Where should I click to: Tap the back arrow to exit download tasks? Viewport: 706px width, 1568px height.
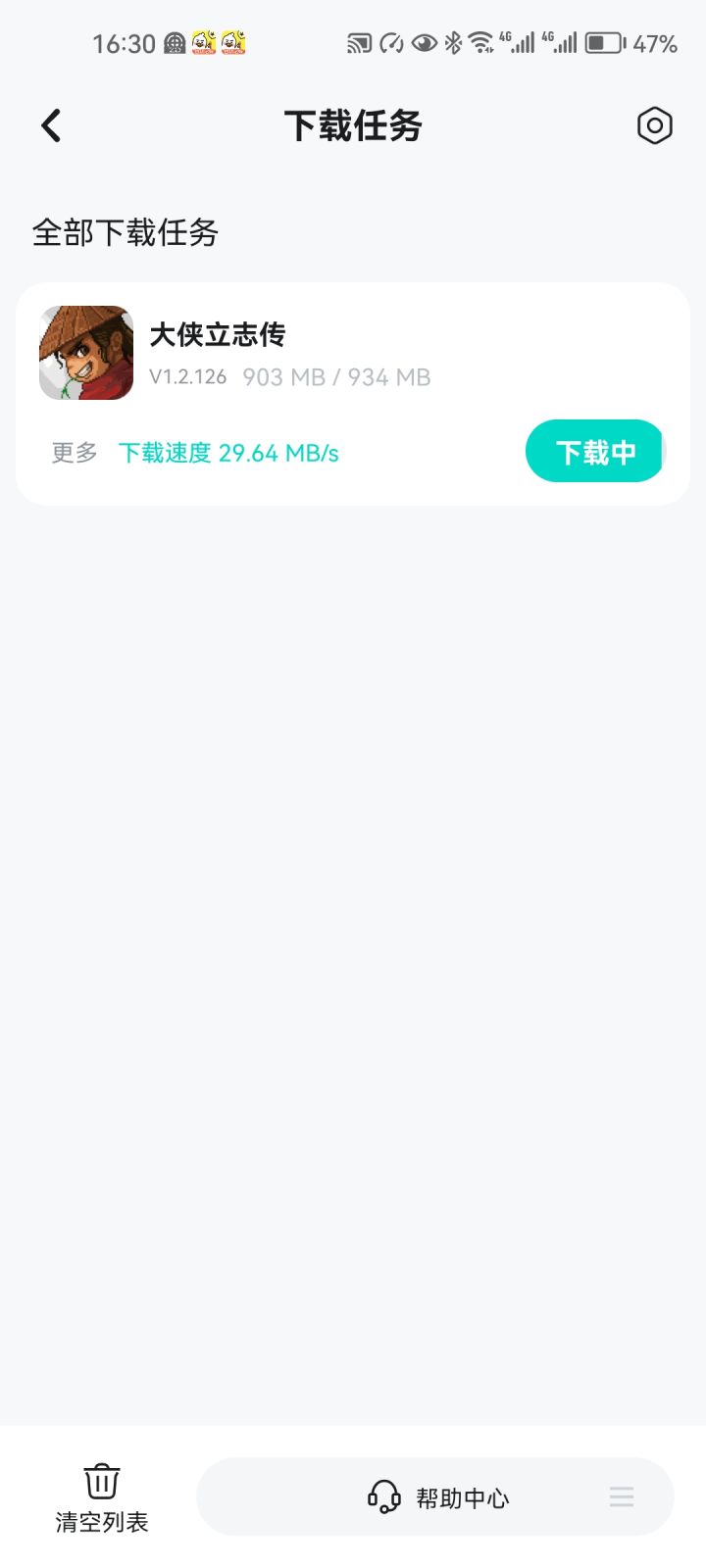tap(51, 125)
